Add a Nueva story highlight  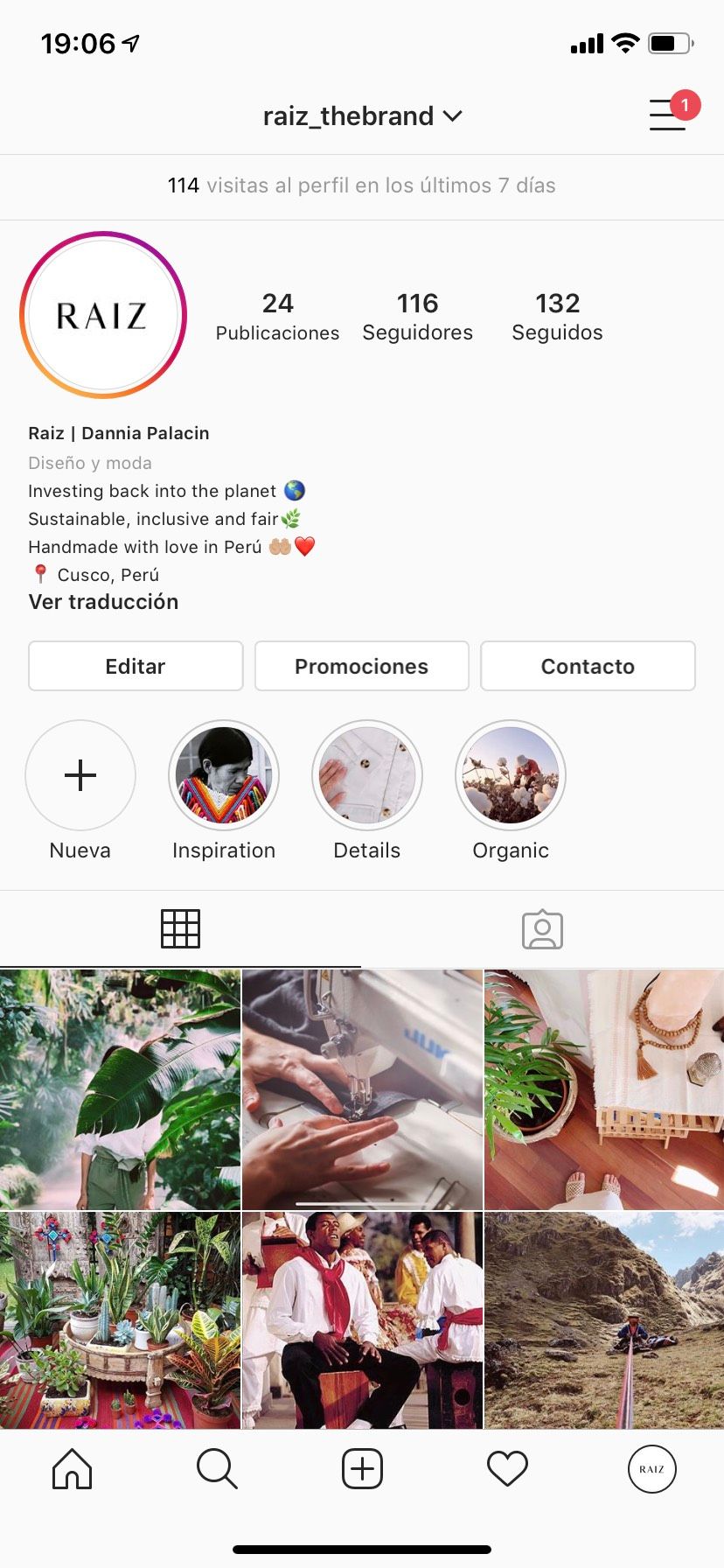[80, 775]
